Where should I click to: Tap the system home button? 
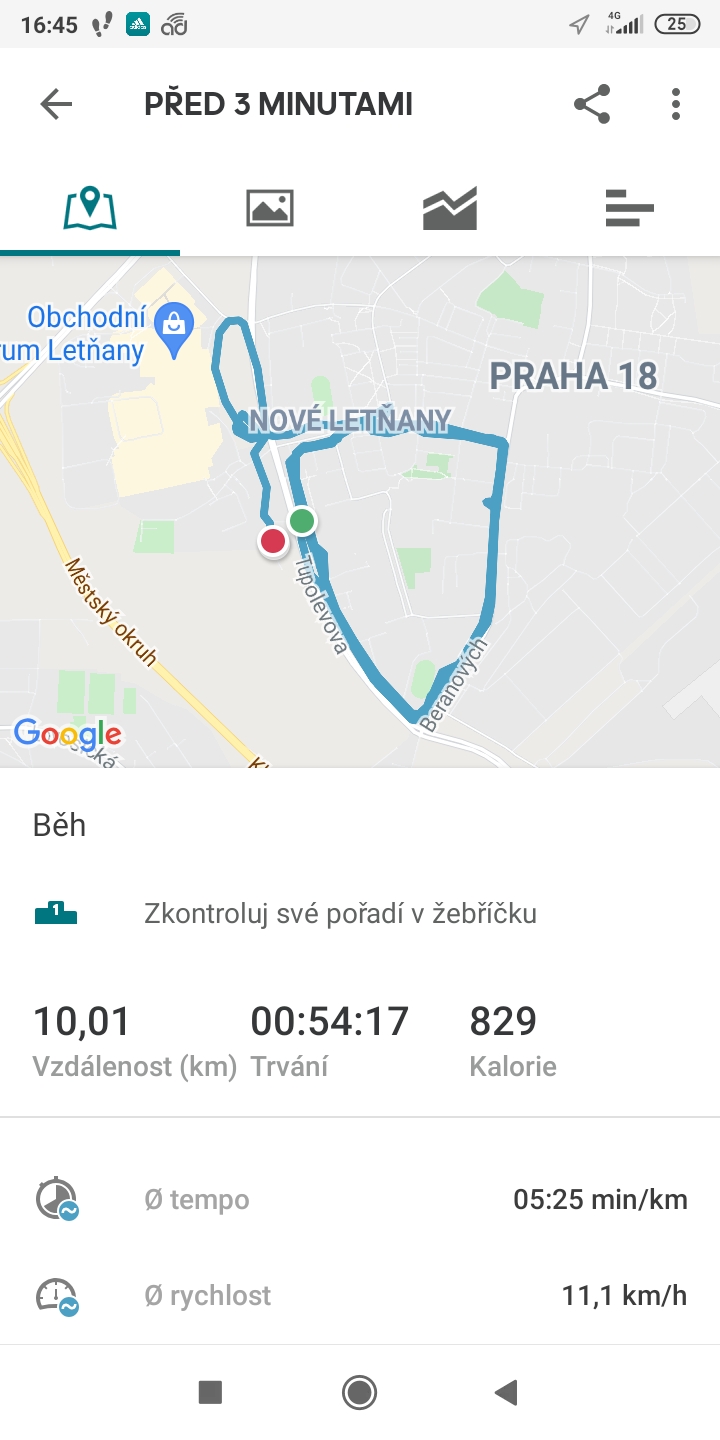pyautogui.click(x=359, y=1392)
